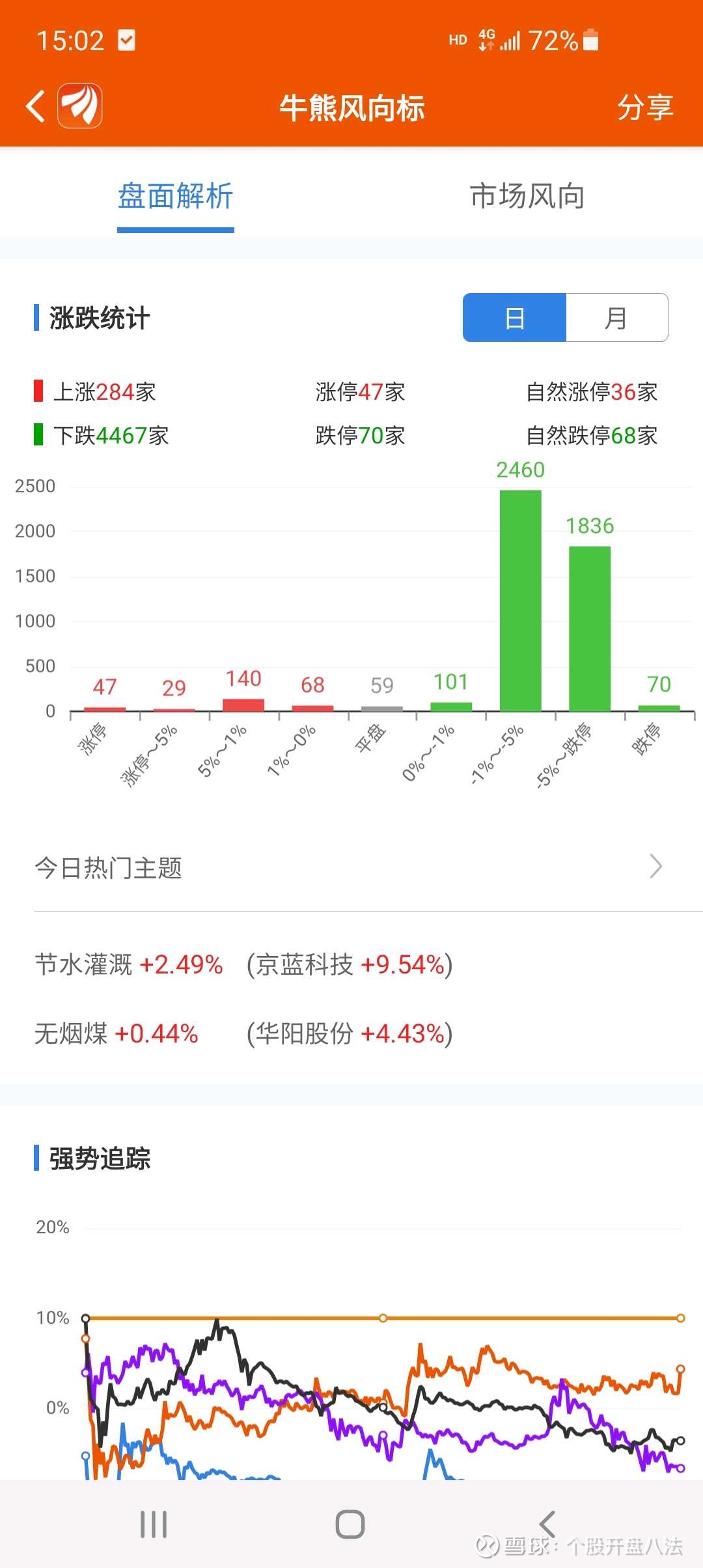Viewport: 703px width, 1568px height.
Task: Open Android recent apps from navigation bar
Action: pos(152,1524)
